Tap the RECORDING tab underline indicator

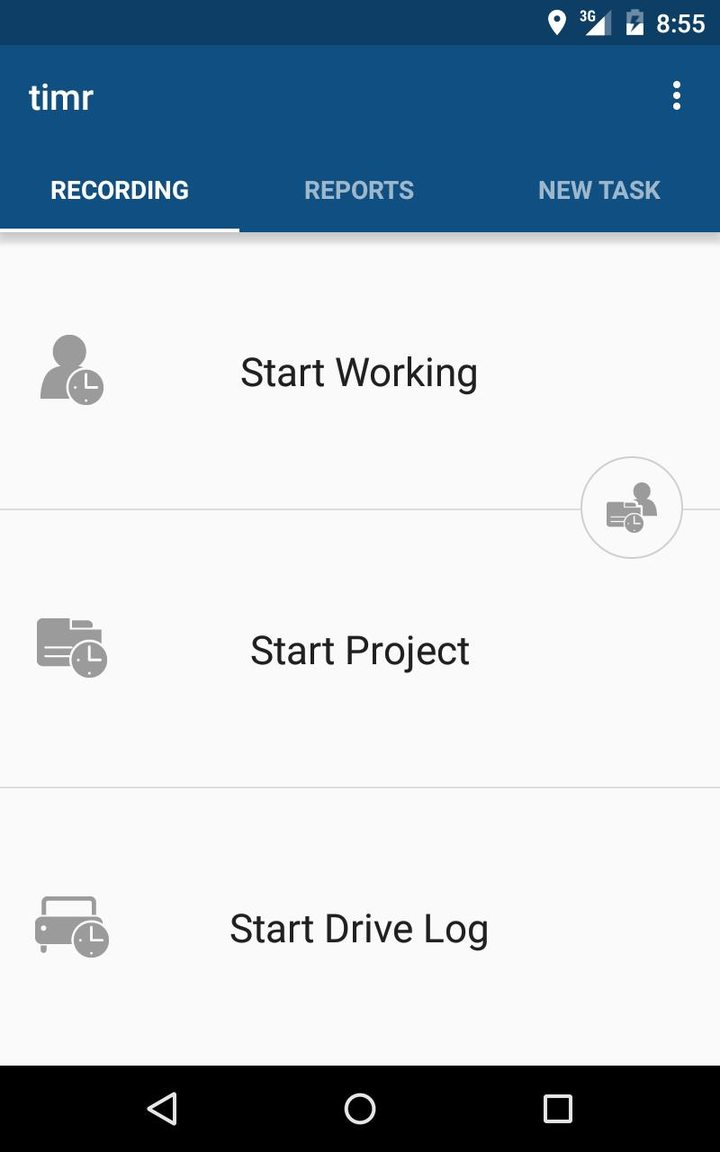(x=119, y=227)
